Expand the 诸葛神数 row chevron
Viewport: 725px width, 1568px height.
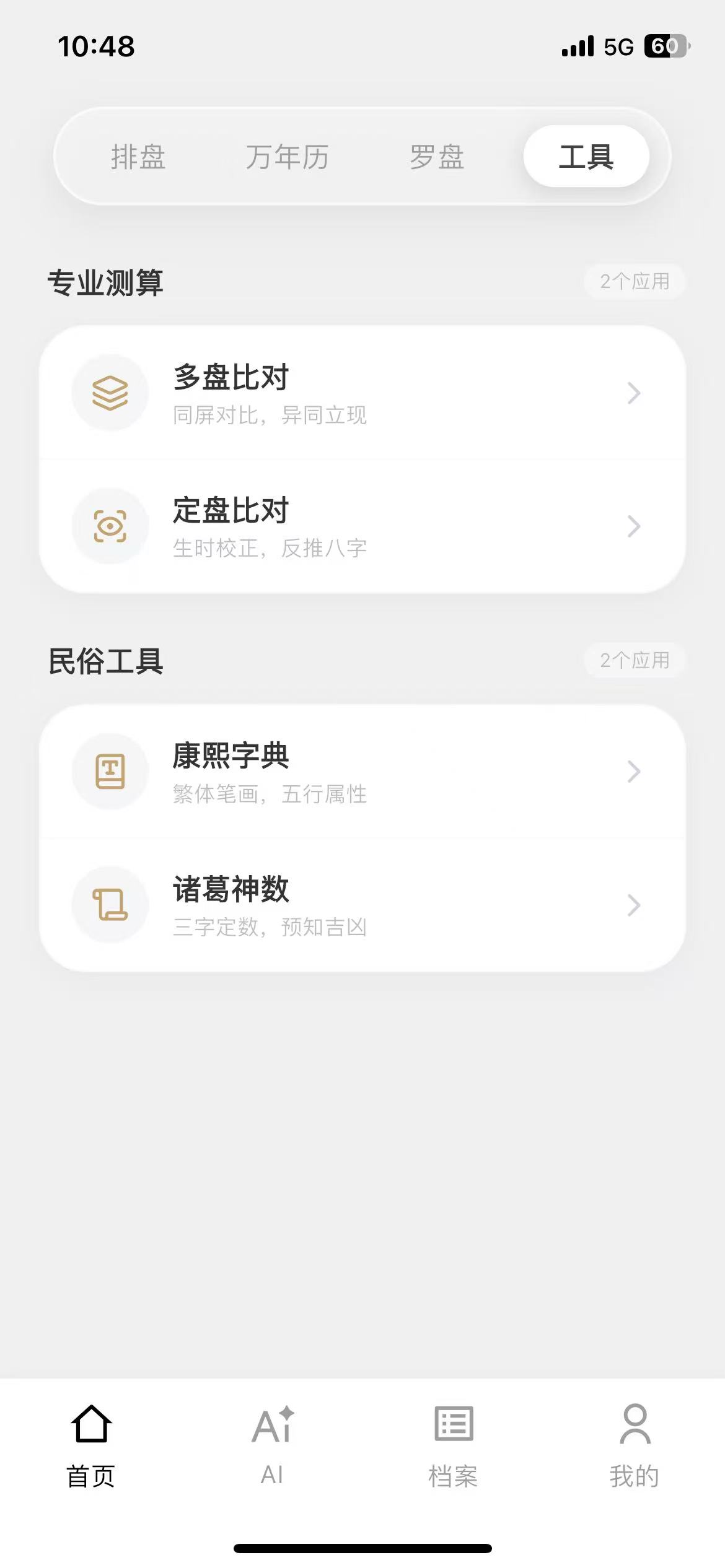point(633,905)
